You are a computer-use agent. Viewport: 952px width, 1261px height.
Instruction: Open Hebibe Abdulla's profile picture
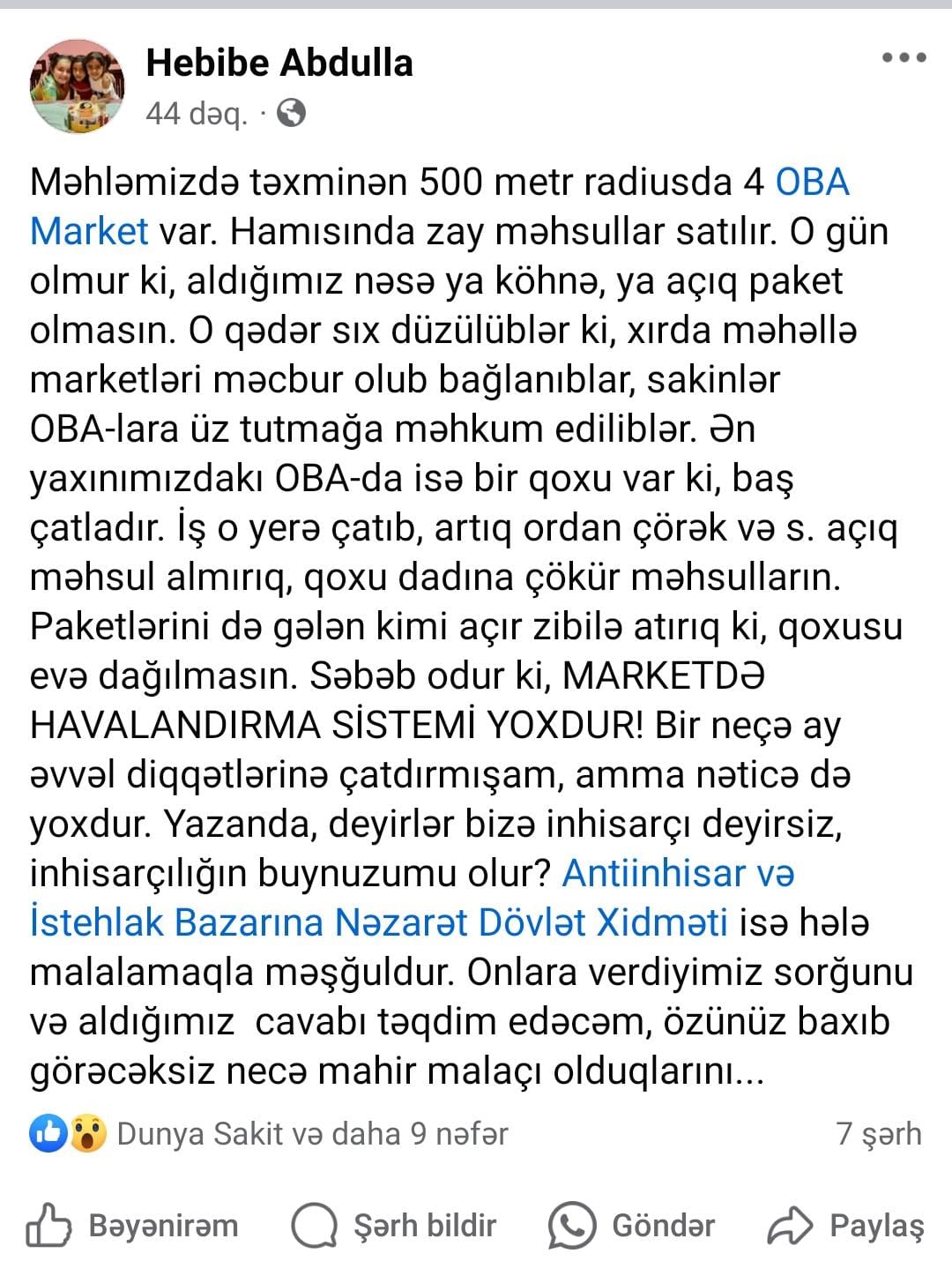[78, 86]
